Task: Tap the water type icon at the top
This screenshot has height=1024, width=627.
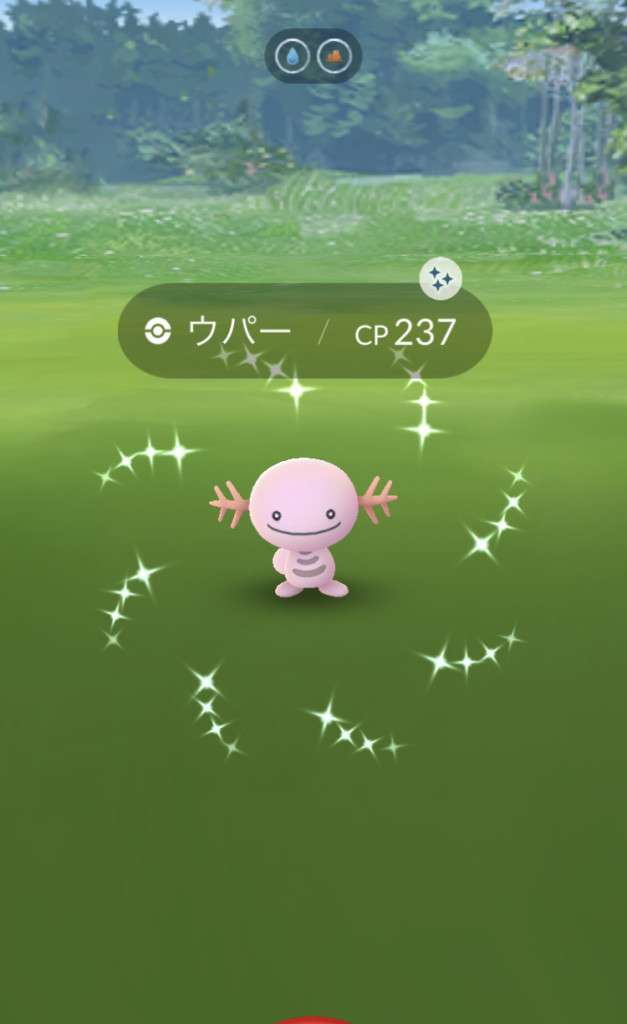Action: coord(292,57)
